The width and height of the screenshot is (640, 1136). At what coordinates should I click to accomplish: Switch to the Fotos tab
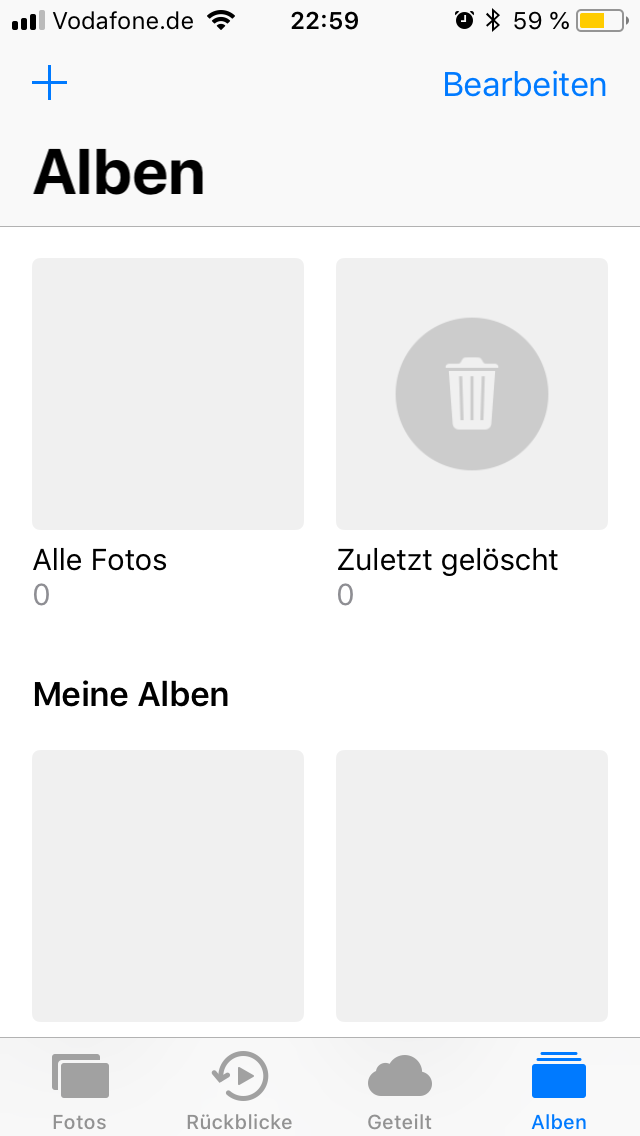click(80, 1090)
